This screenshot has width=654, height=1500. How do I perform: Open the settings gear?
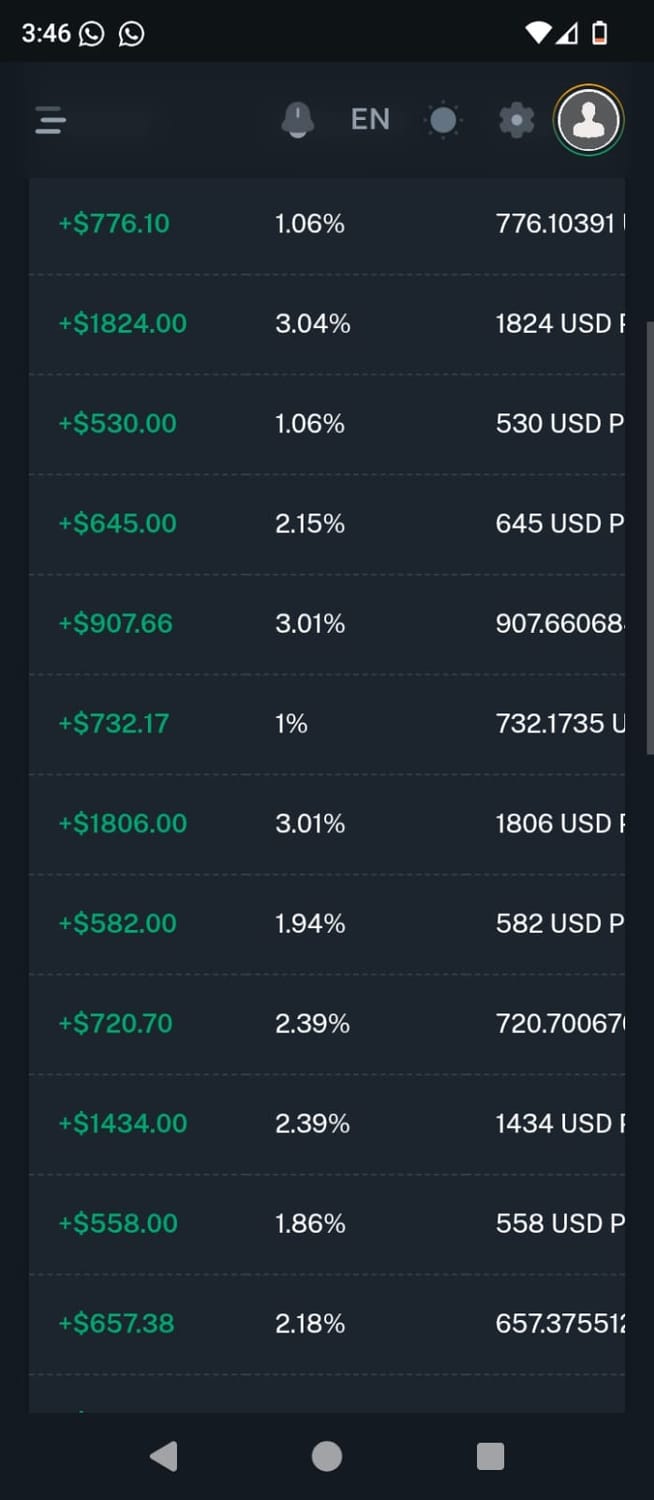pyautogui.click(x=516, y=121)
